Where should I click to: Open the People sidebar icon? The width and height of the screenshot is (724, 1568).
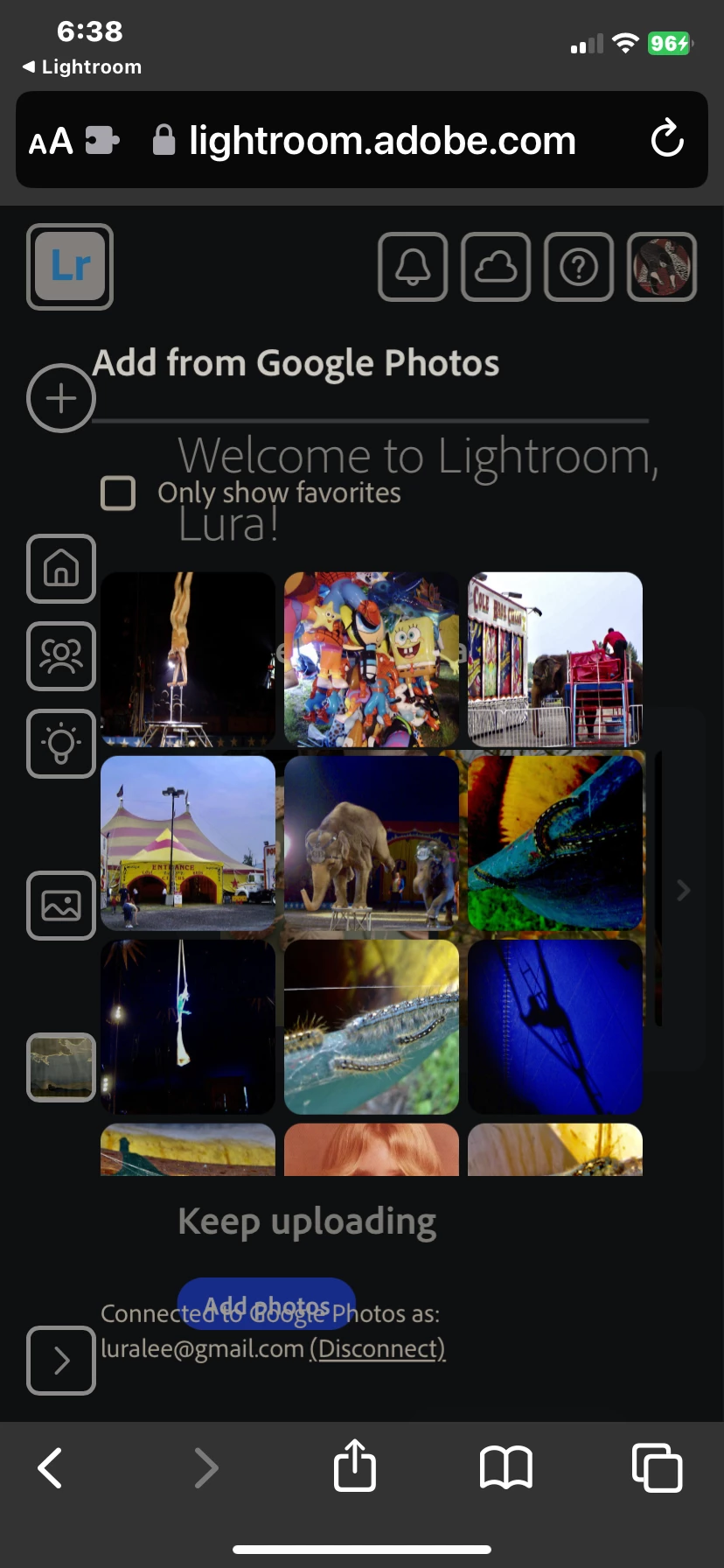[x=61, y=656]
